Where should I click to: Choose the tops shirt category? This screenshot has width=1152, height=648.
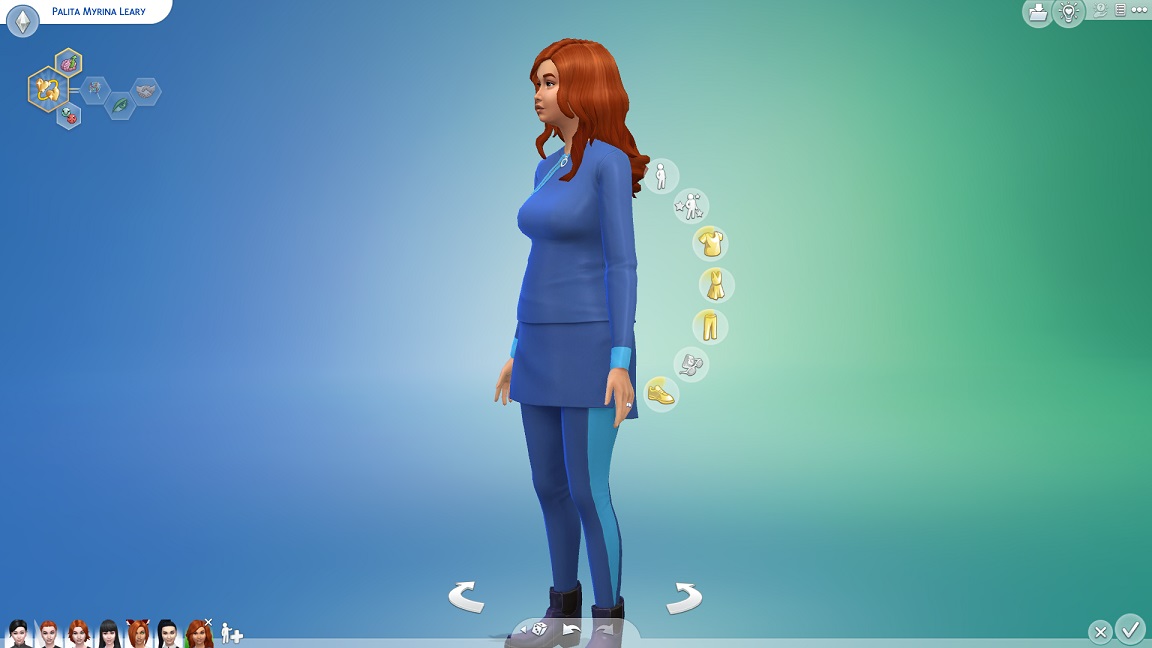(710, 243)
